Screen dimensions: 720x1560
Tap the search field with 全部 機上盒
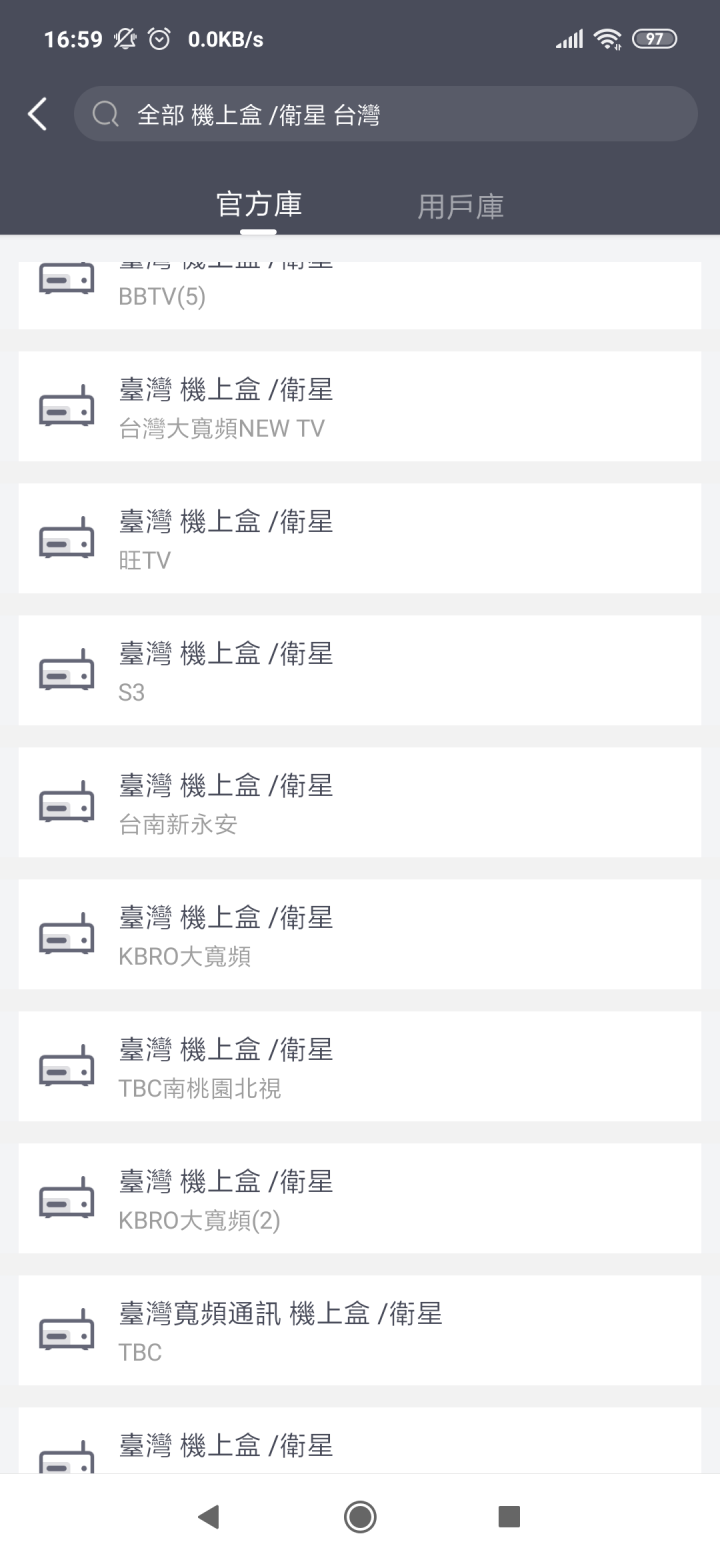click(385, 114)
